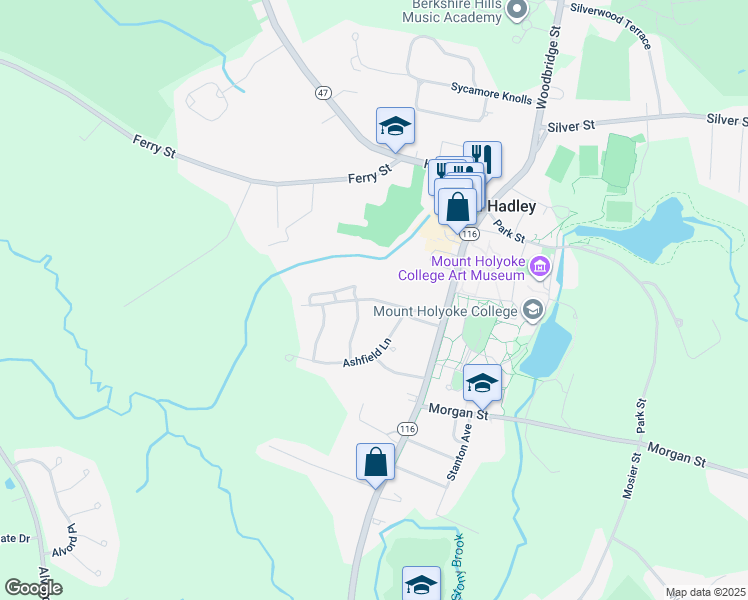Select the school marker by Stony Brook

point(421,584)
